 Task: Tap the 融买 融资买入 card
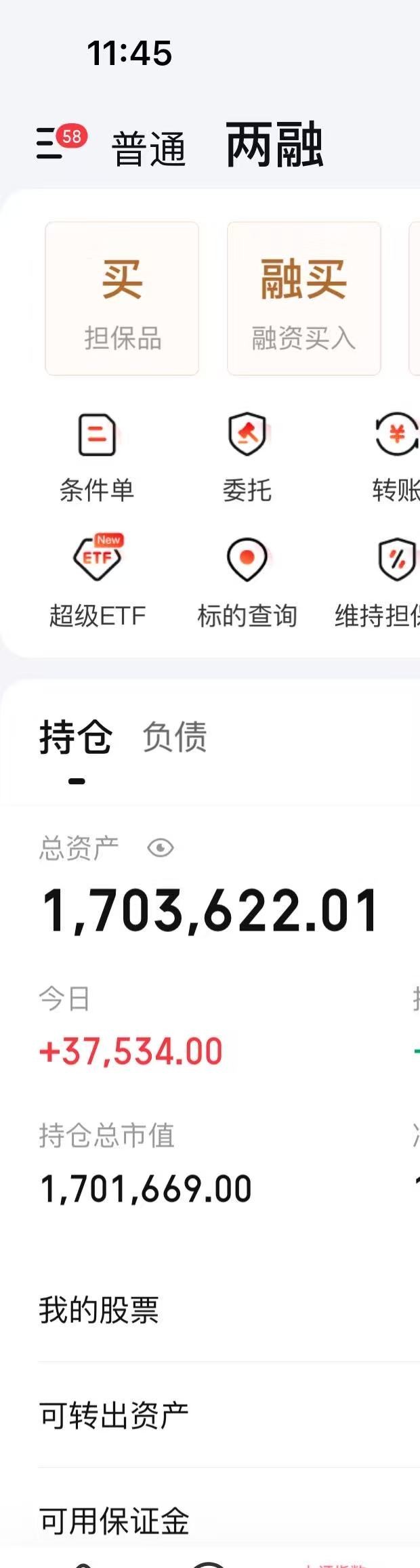point(303,299)
